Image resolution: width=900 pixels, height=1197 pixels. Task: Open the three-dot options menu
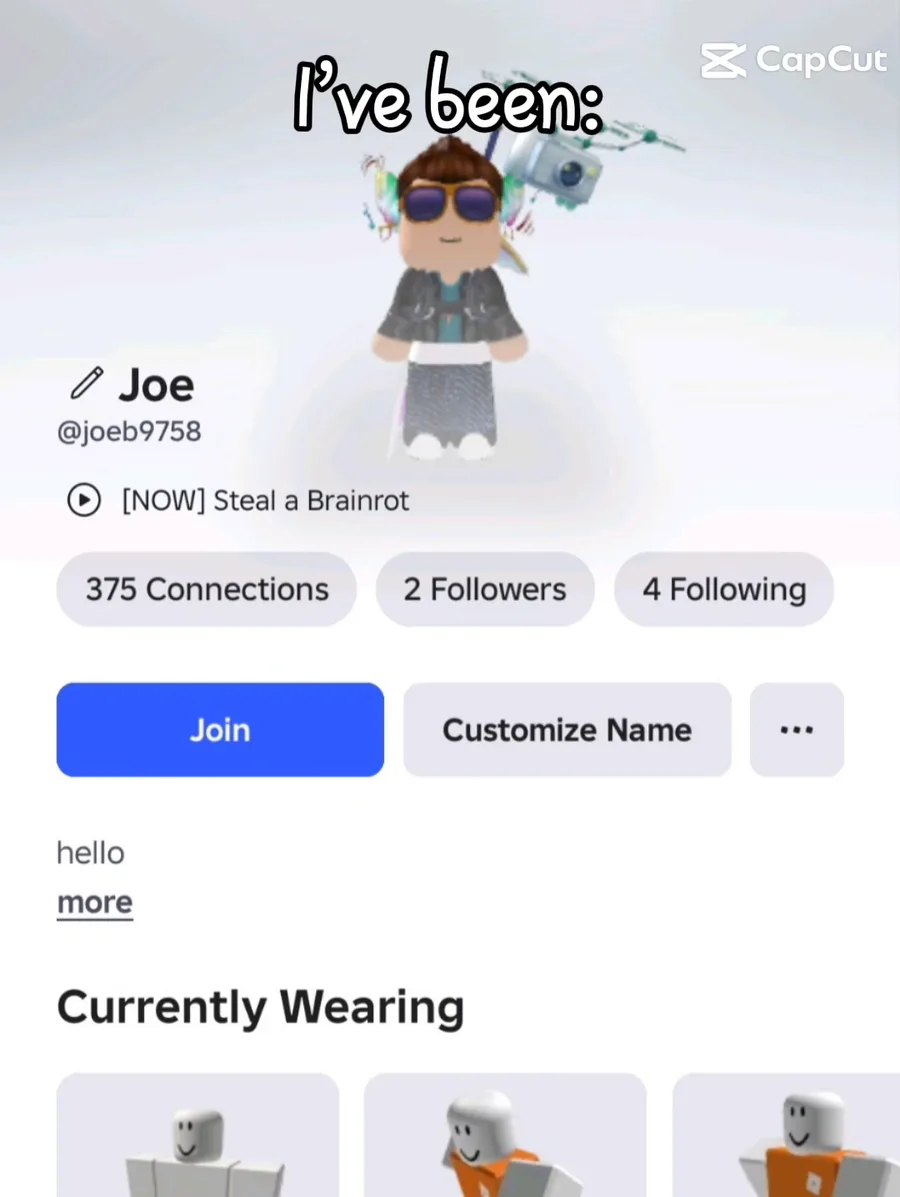pyautogui.click(x=796, y=730)
